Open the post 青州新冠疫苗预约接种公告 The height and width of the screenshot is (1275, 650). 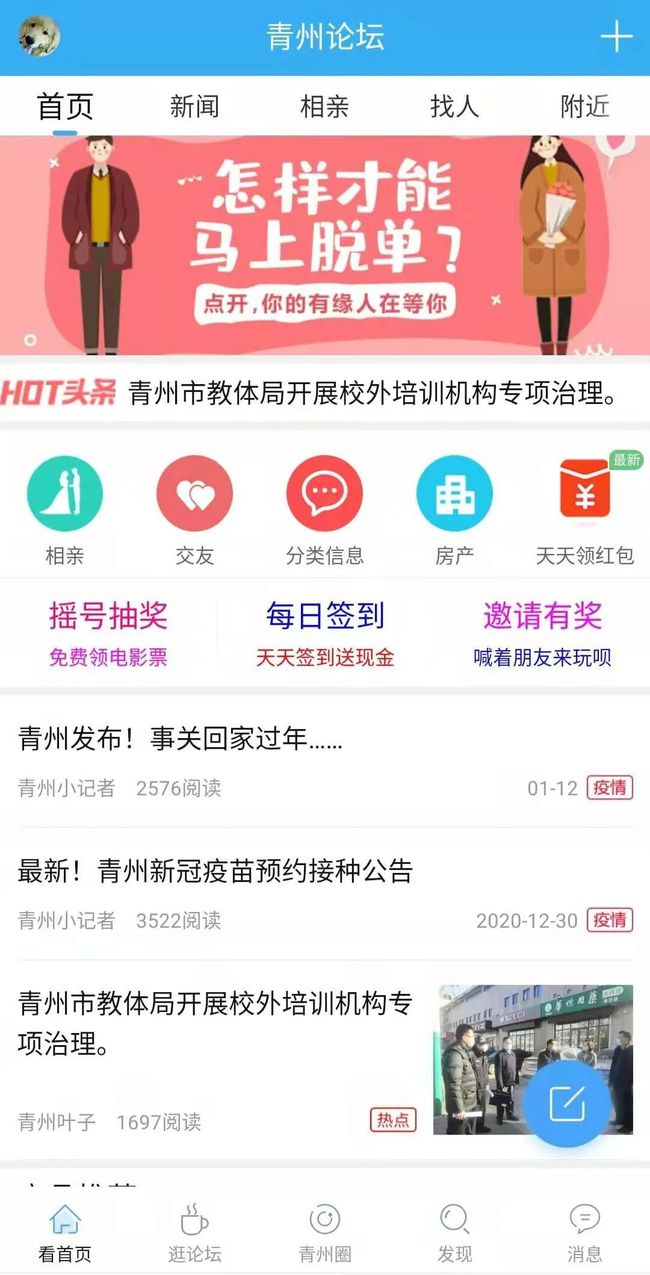click(325, 894)
